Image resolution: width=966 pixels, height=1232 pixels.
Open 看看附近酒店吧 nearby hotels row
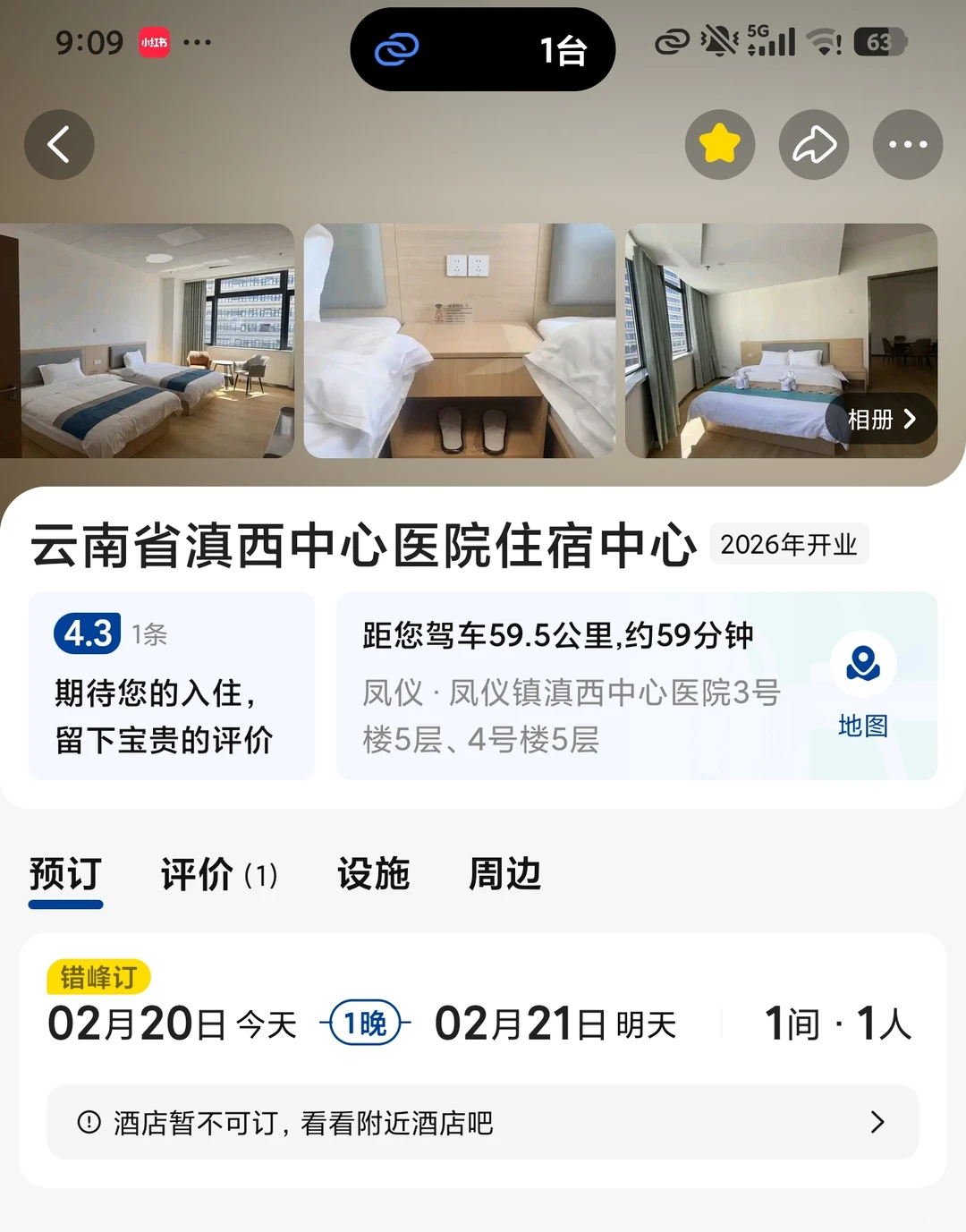(483, 1122)
